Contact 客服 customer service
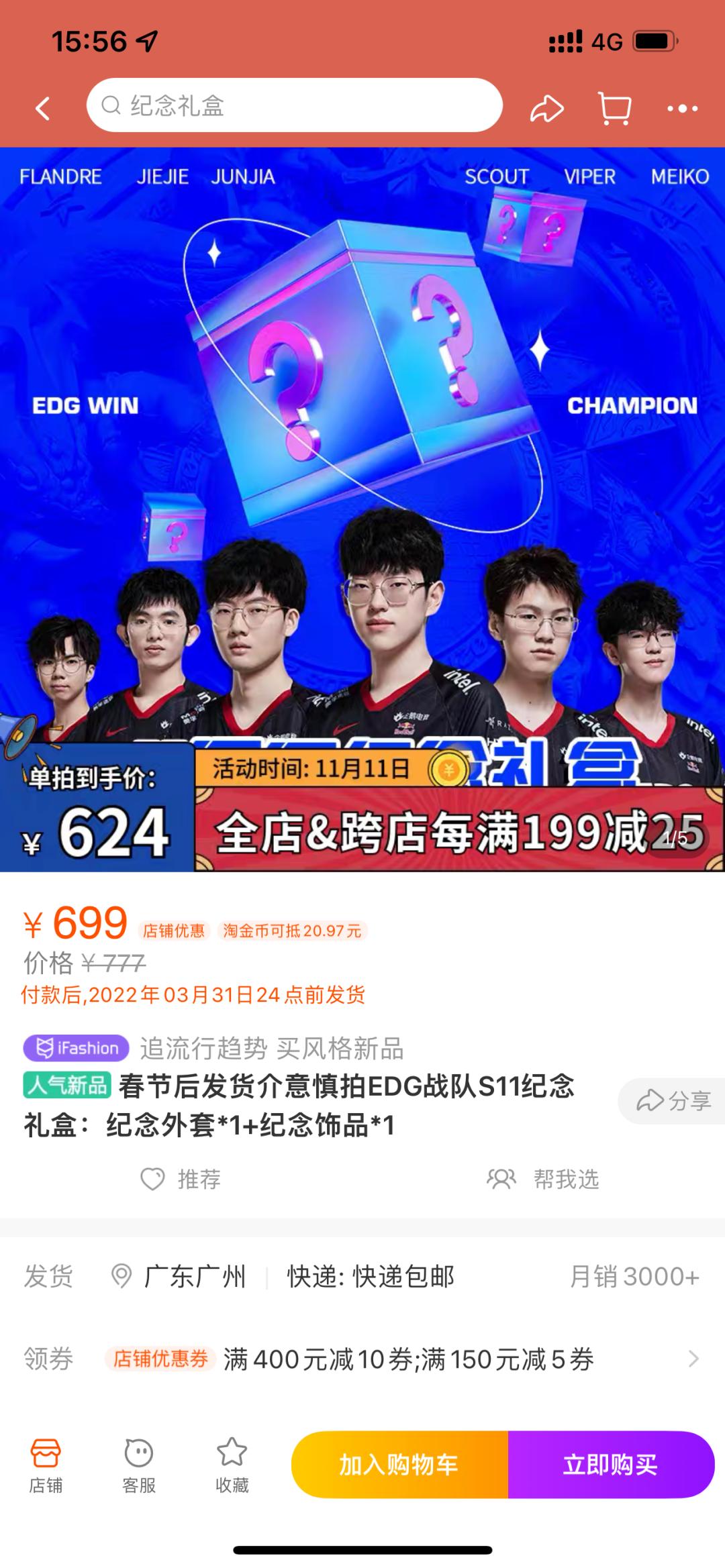 139,1466
